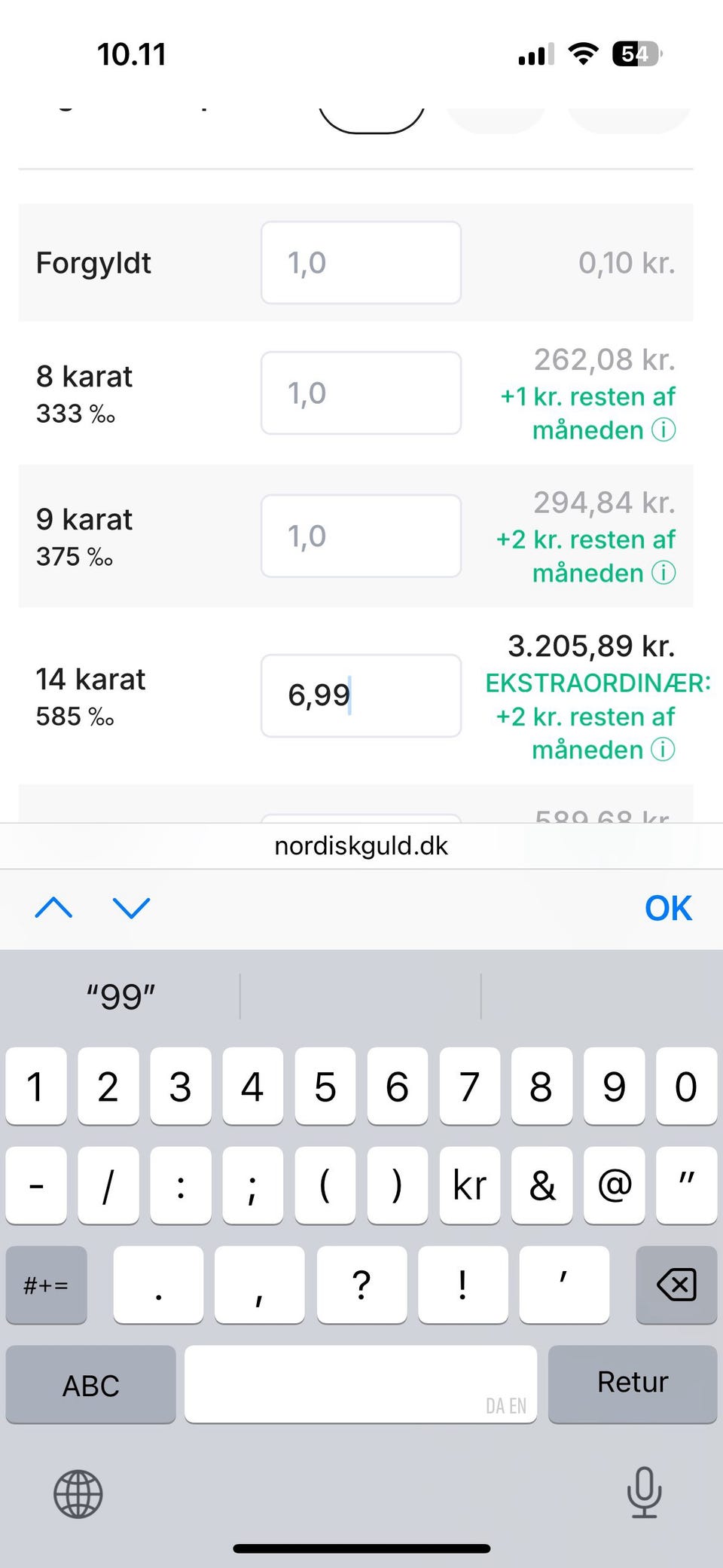This screenshot has width=723, height=1568.
Task: Open info icon on 14 karat bonus
Action: [664, 750]
